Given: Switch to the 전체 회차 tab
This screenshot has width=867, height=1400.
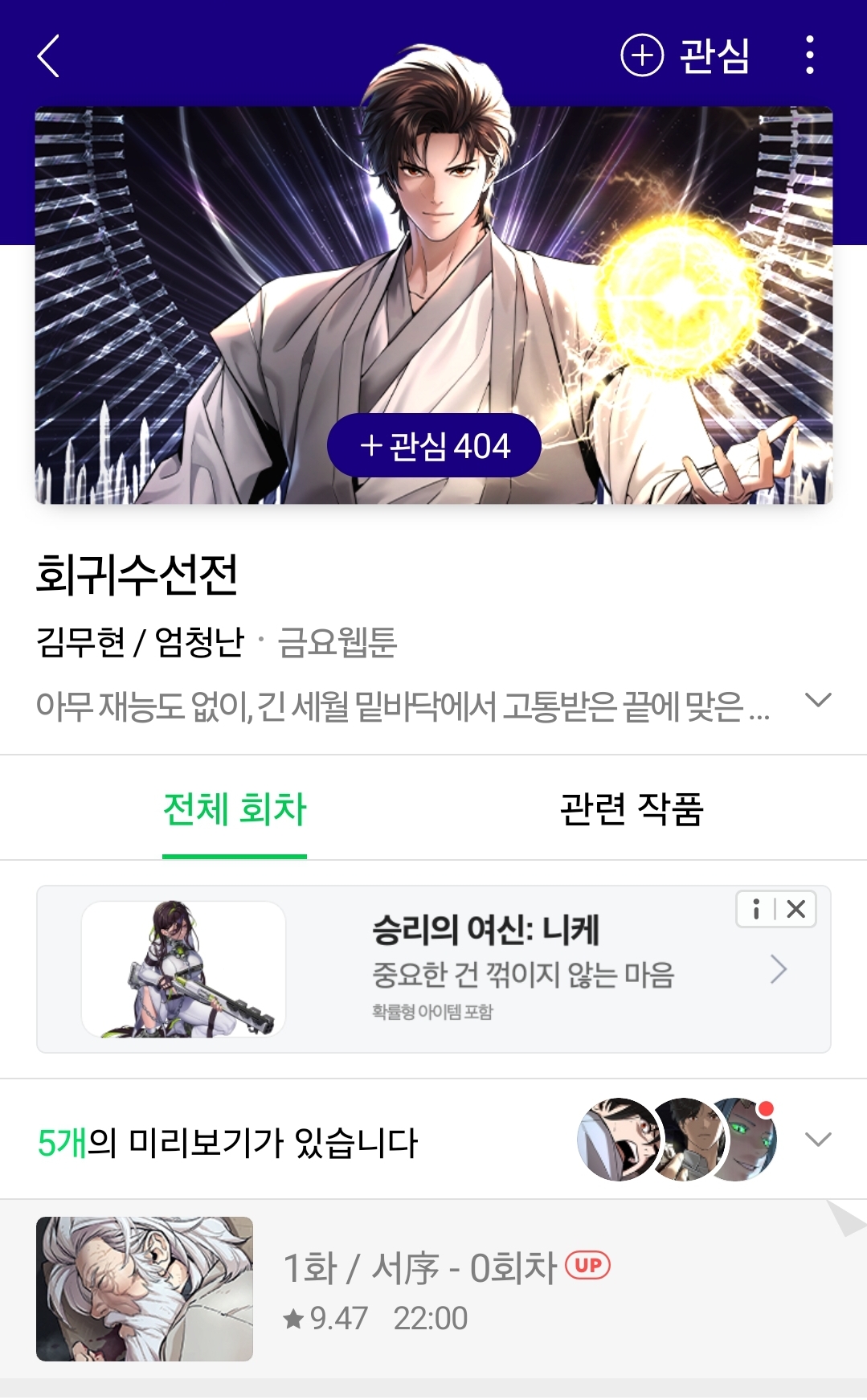Looking at the screenshot, I should point(235,809).
